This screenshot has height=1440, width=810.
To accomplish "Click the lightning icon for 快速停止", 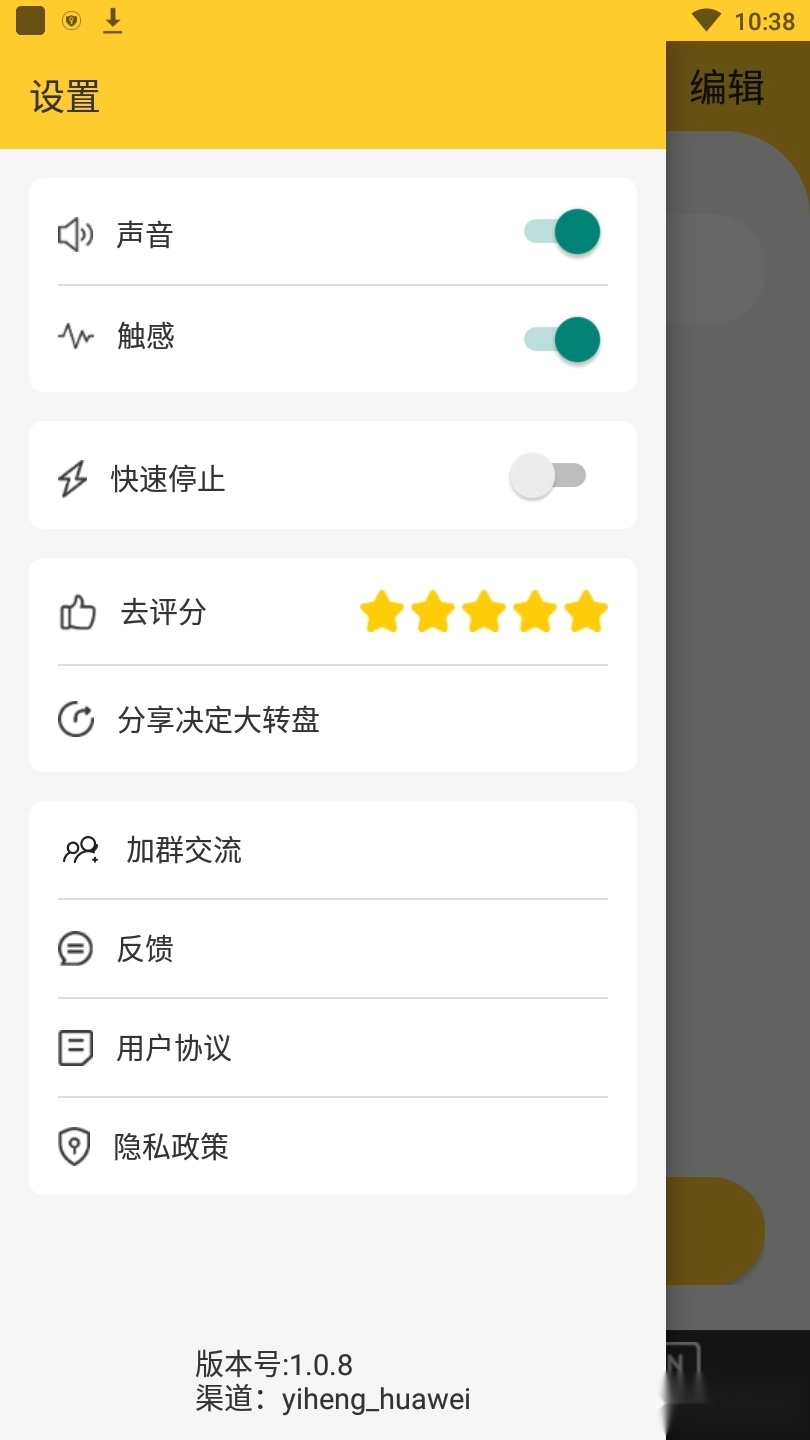I will point(74,477).
